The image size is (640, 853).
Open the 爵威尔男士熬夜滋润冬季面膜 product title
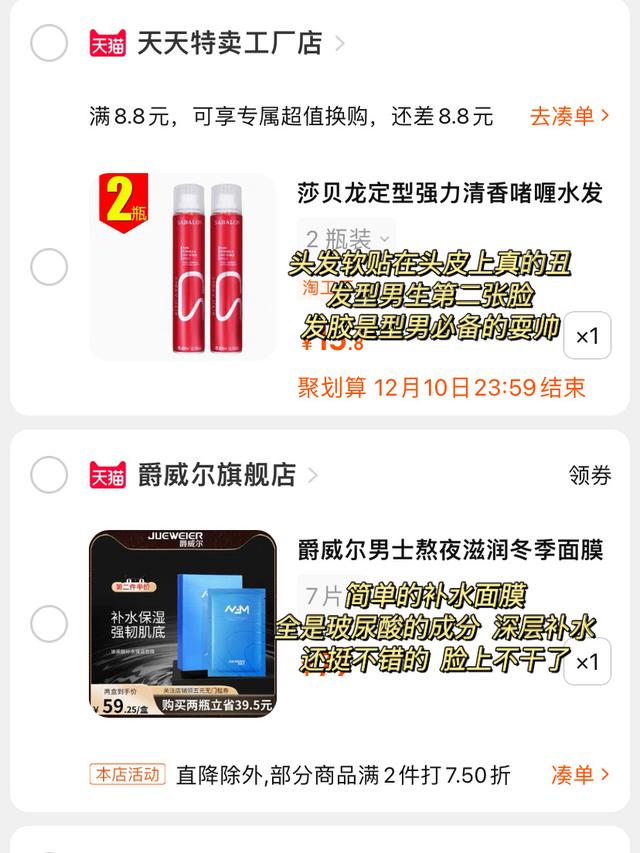click(x=450, y=550)
